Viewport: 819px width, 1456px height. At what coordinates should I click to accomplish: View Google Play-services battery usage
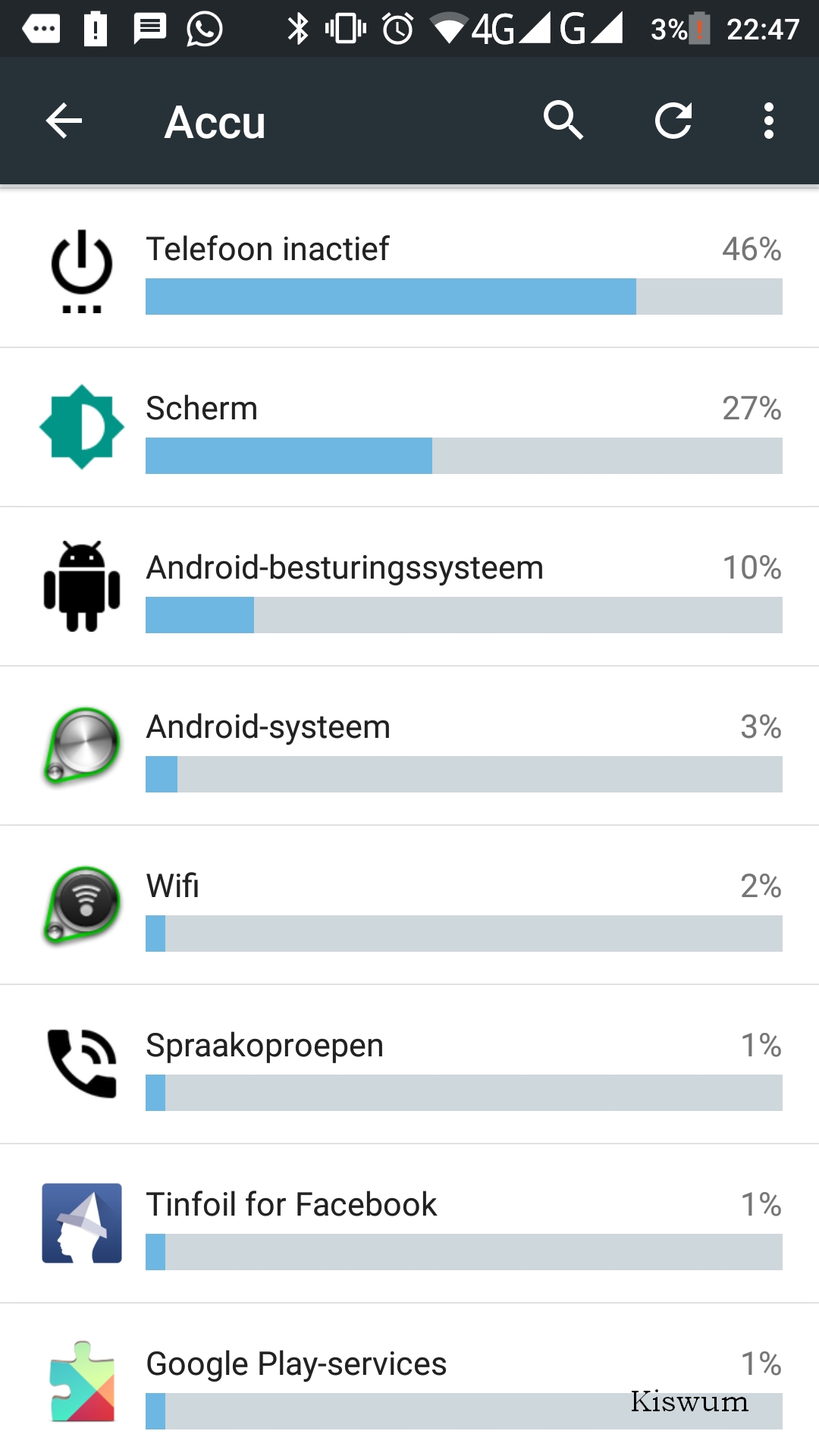[x=409, y=1380]
